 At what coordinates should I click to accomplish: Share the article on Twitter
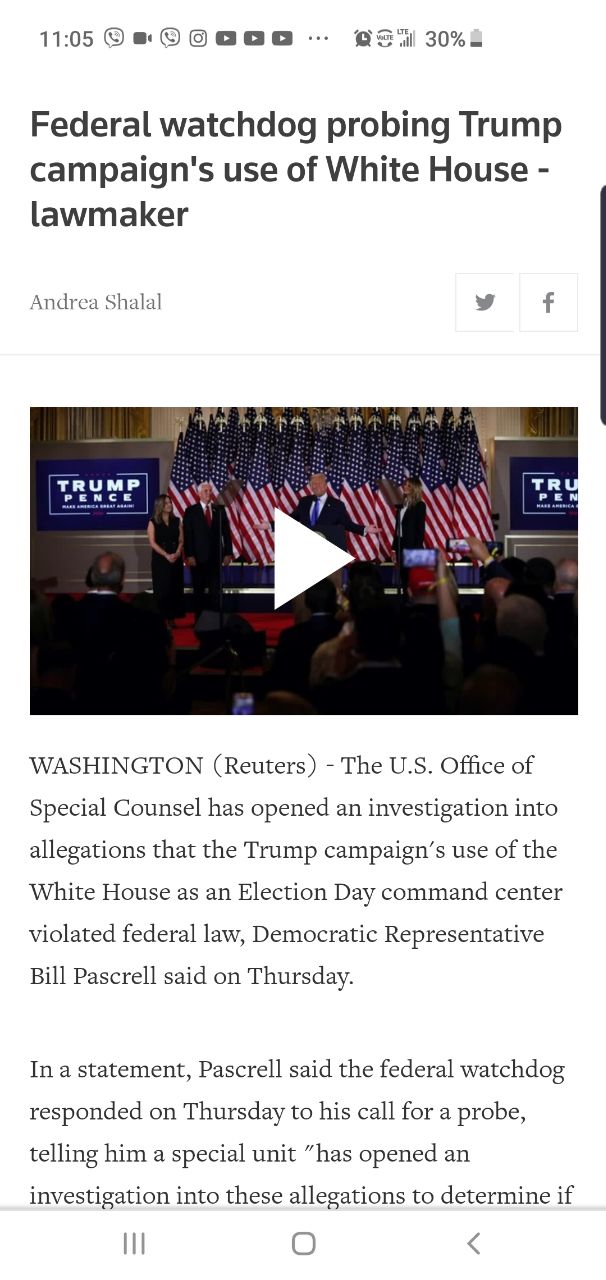tap(485, 302)
